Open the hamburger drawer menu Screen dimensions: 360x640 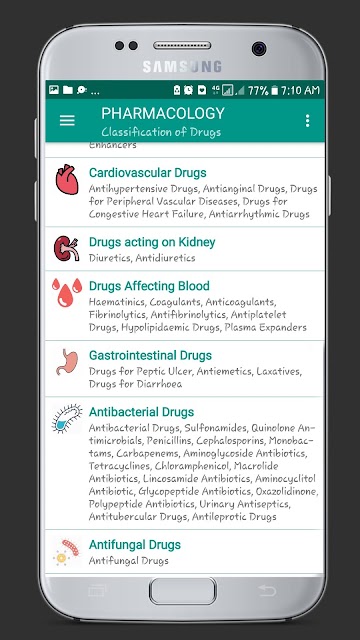(67, 120)
